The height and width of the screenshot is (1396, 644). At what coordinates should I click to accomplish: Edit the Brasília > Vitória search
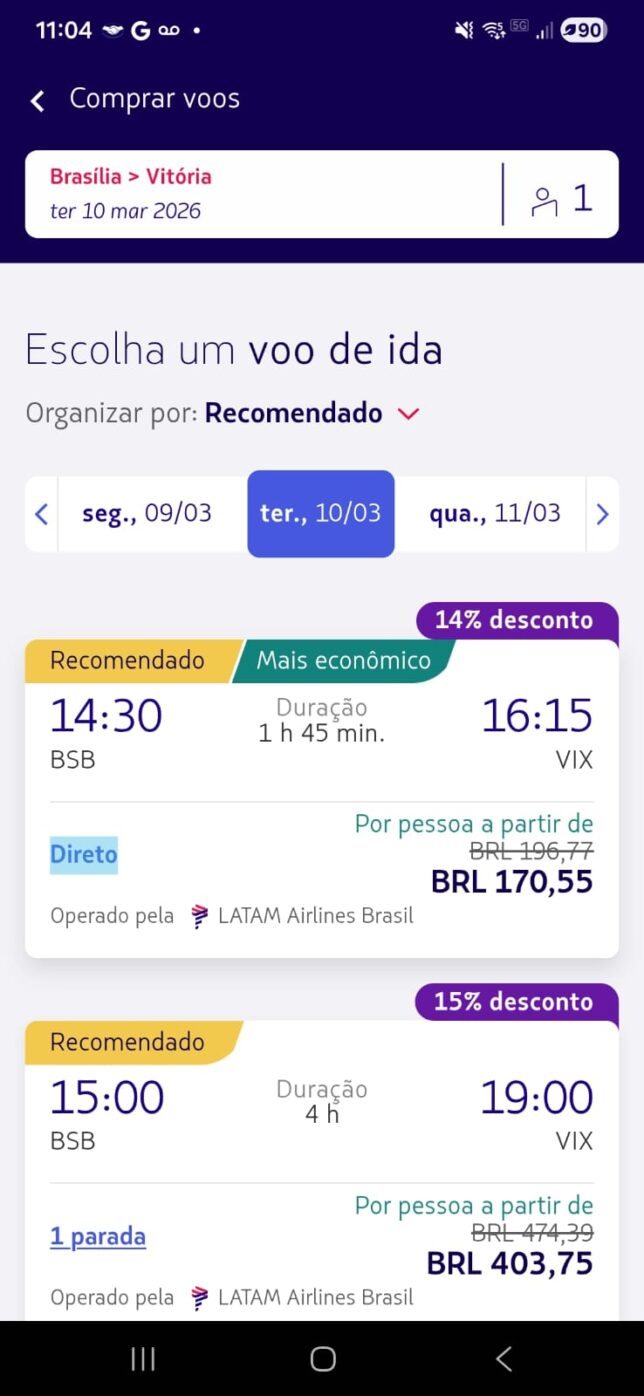pos(260,194)
